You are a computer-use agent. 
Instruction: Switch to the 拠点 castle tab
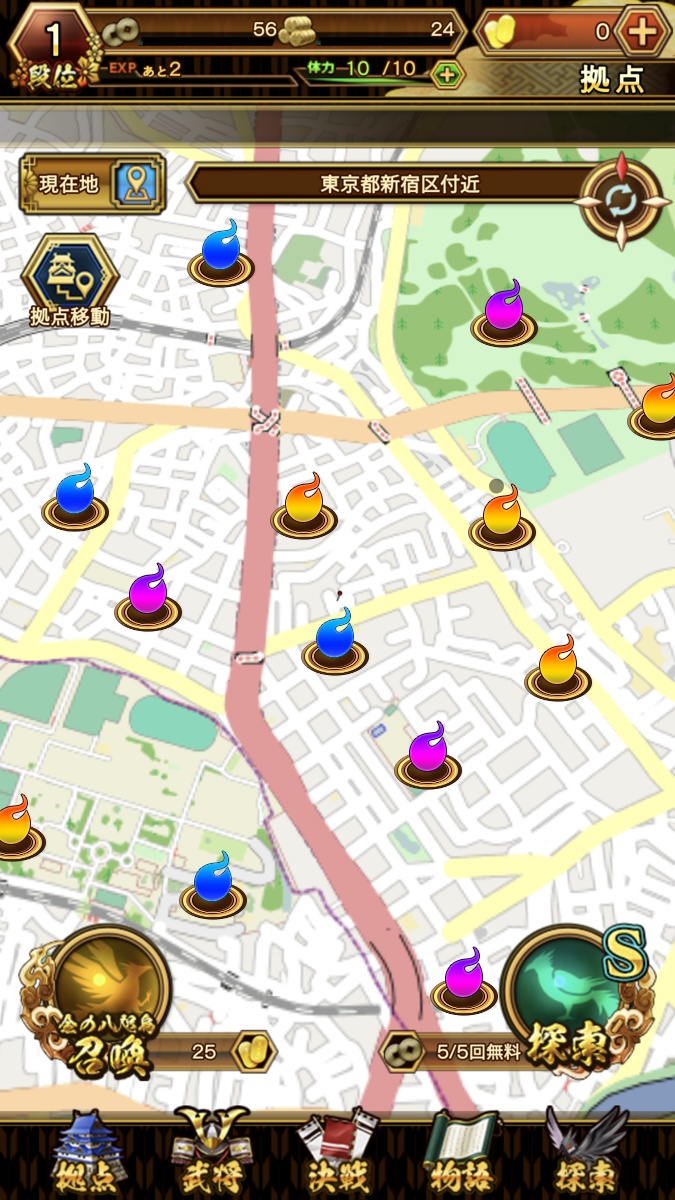point(90,1155)
